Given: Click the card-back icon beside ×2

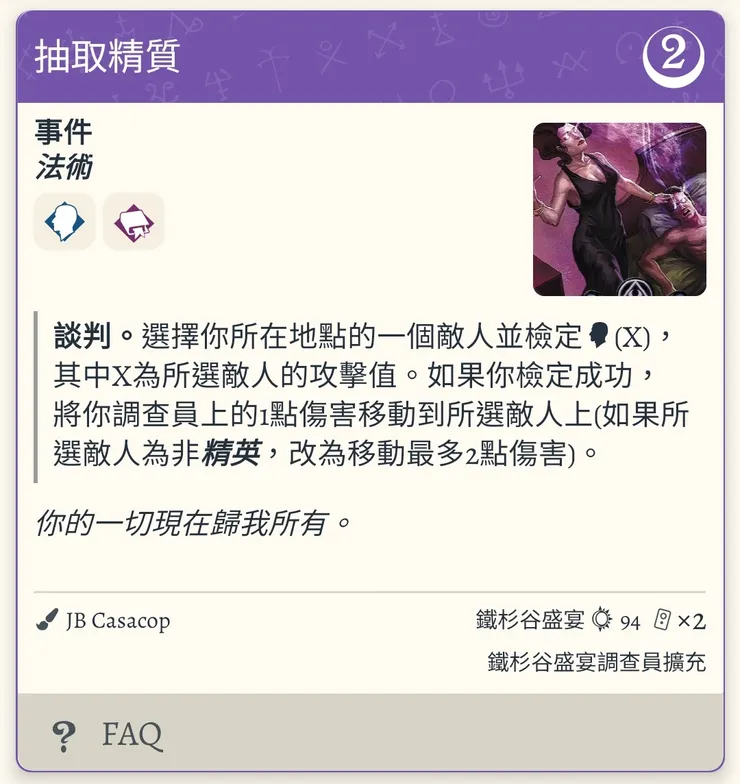Looking at the screenshot, I should 664,620.
